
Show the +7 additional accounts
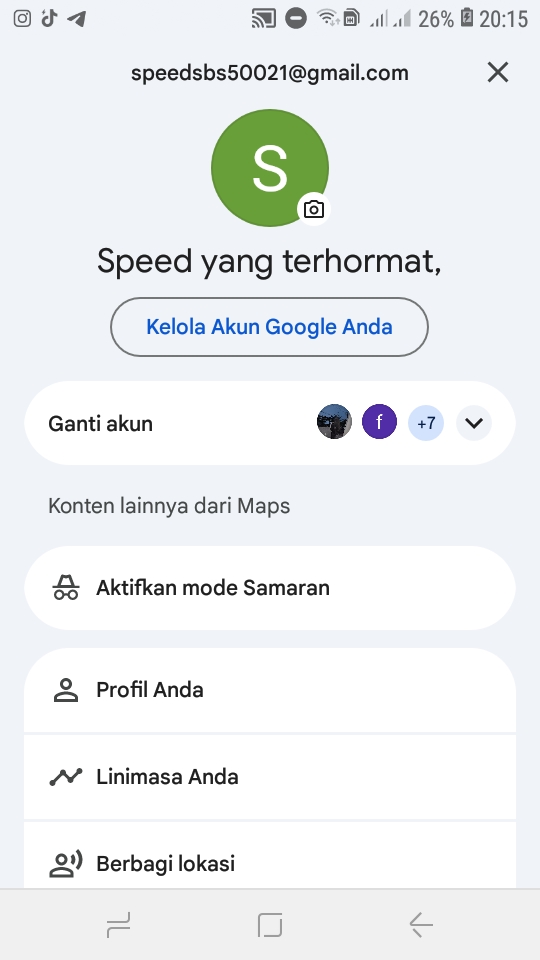point(426,423)
